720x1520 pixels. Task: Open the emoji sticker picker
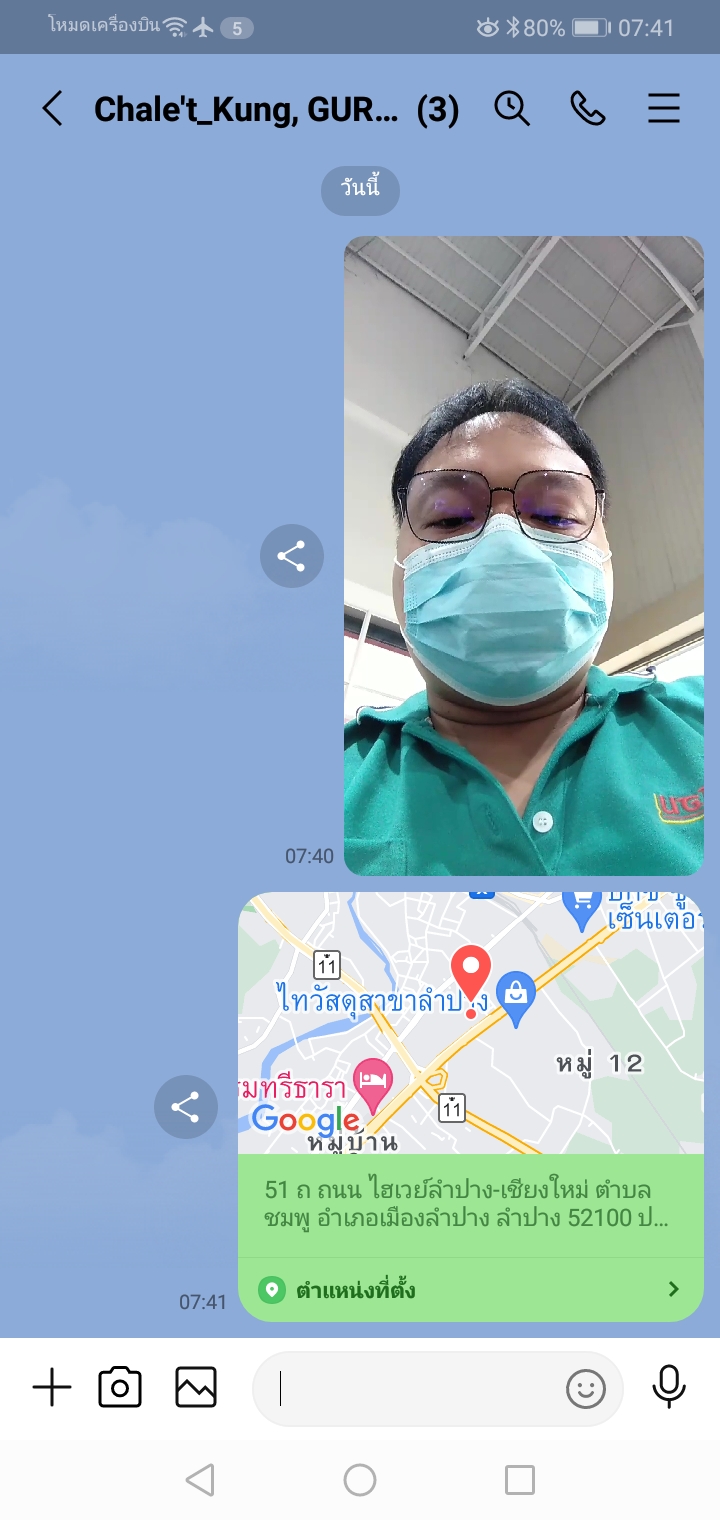pos(586,1388)
